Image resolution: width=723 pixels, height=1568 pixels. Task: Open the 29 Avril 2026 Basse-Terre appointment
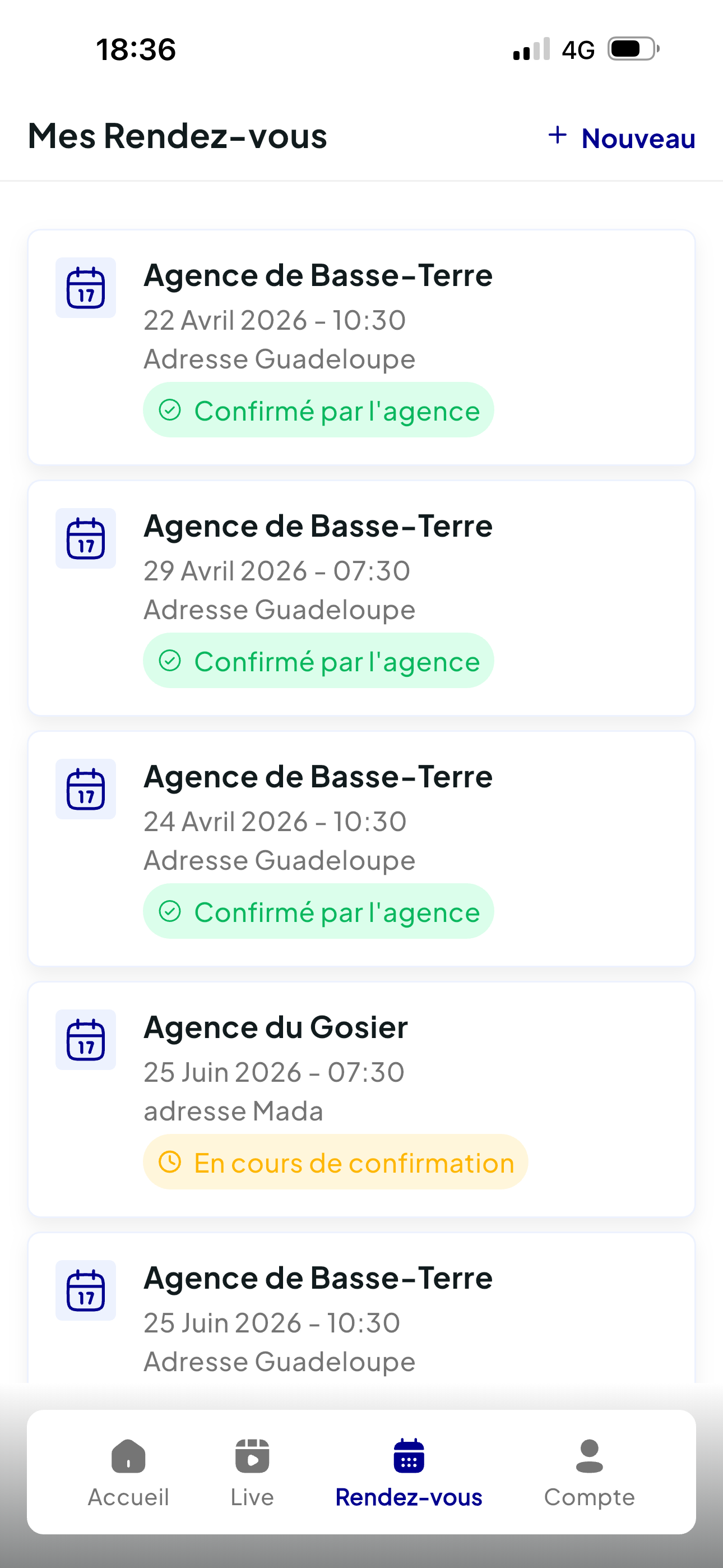pyautogui.click(x=361, y=598)
